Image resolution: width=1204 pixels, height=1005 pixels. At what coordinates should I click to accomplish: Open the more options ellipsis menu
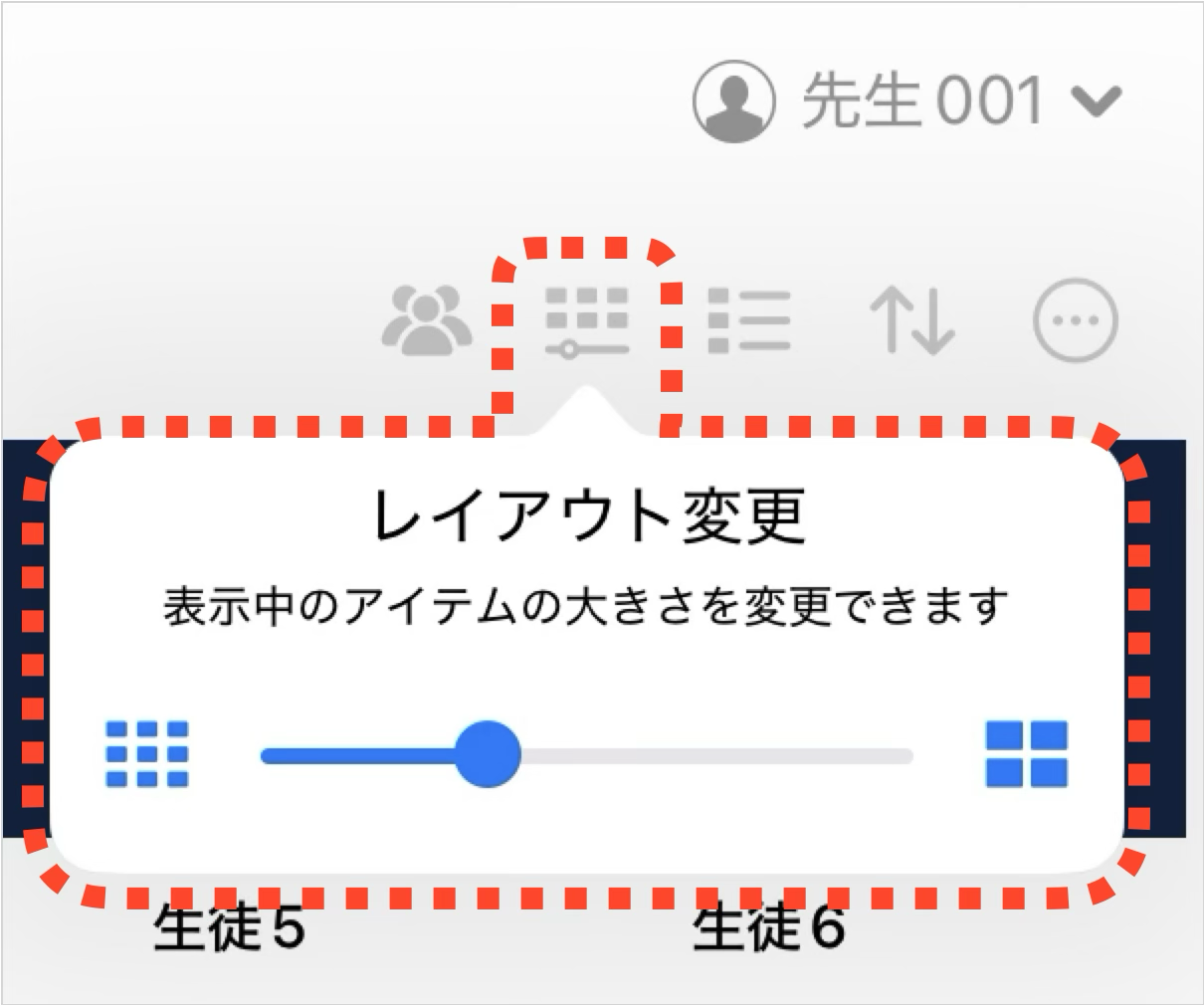(x=1075, y=321)
